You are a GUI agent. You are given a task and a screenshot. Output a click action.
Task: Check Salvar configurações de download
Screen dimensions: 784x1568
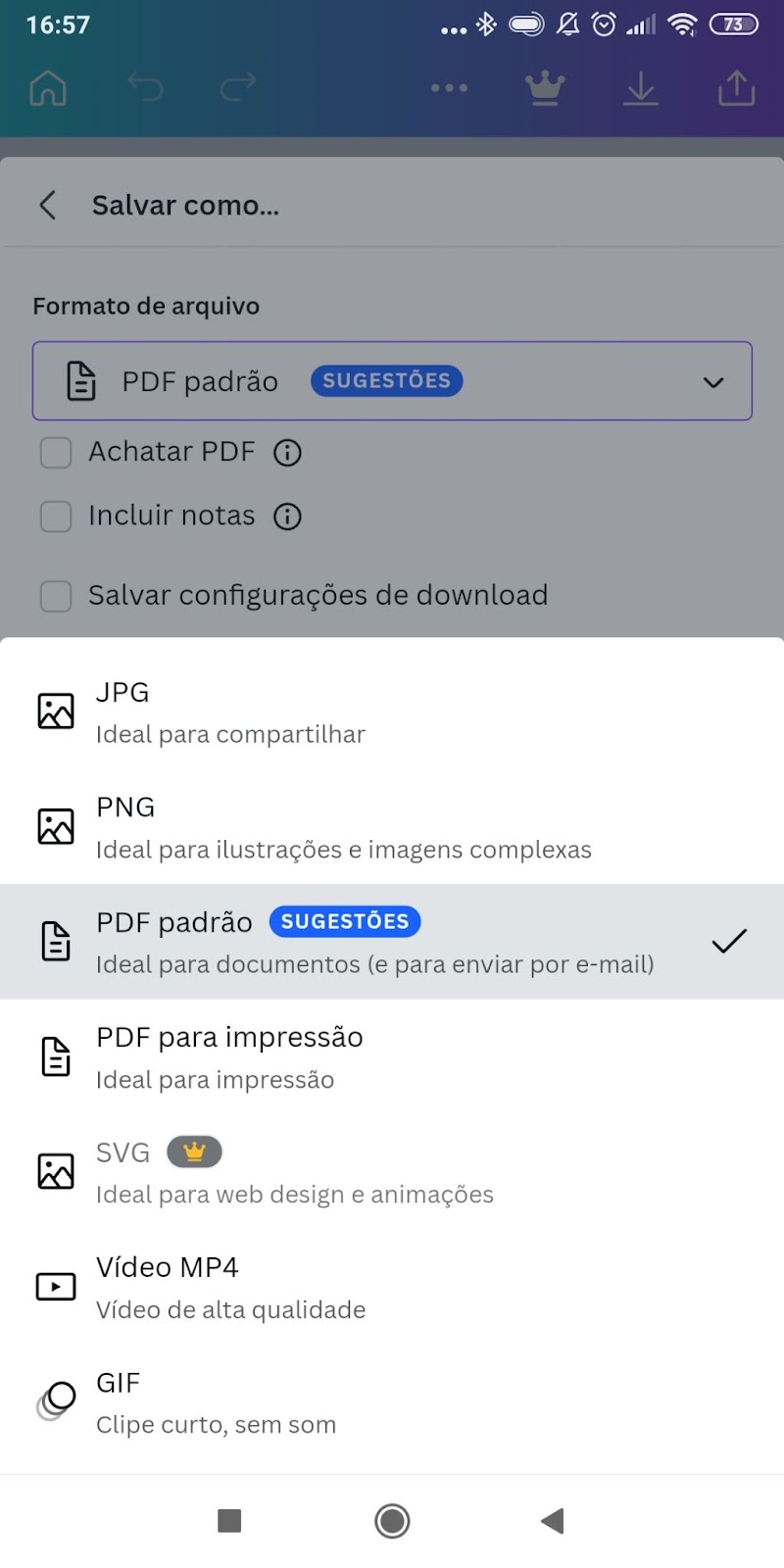click(56, 596)
